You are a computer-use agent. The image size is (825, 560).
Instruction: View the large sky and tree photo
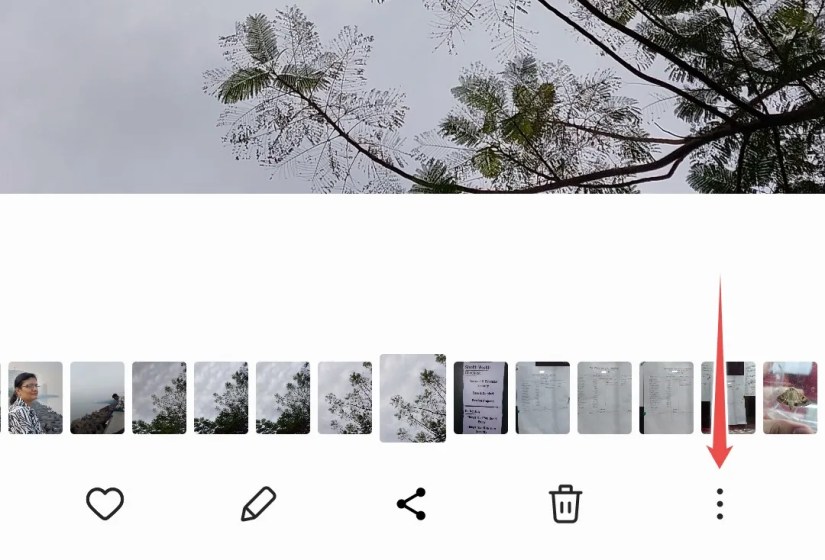pyautogui.click(x=412, y=96)
